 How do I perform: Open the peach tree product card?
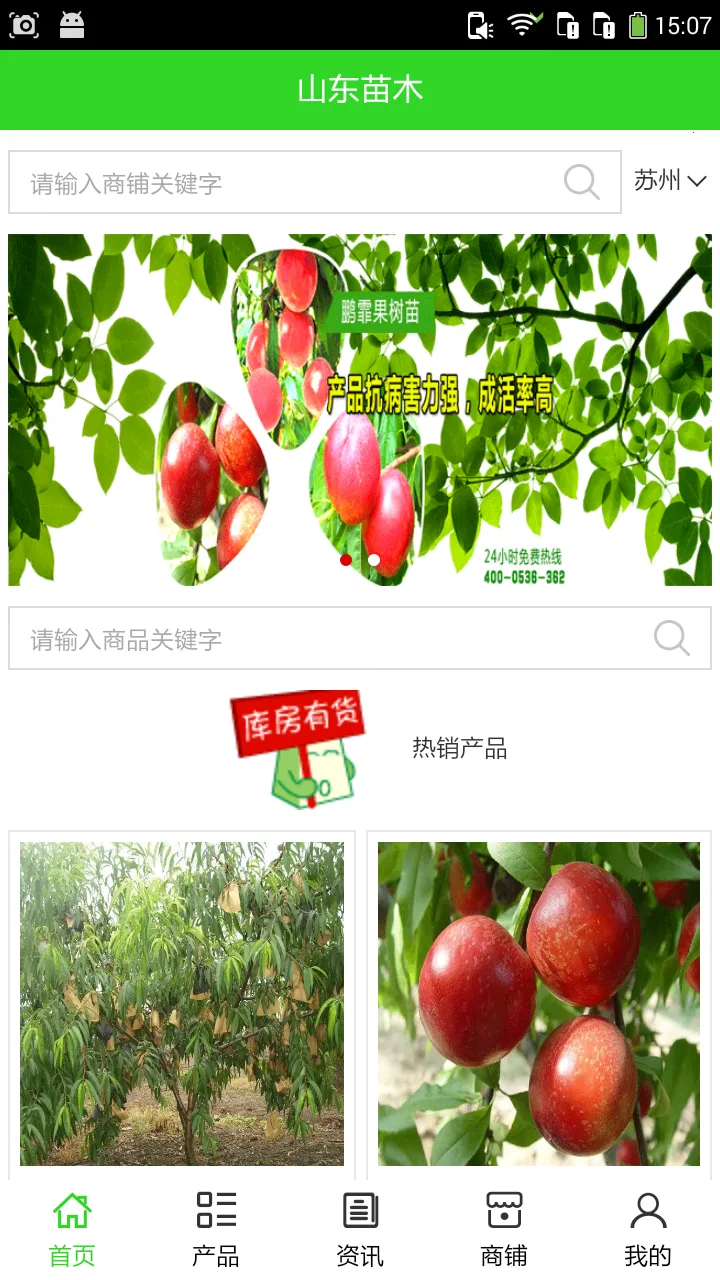(x=182, y=1003)
